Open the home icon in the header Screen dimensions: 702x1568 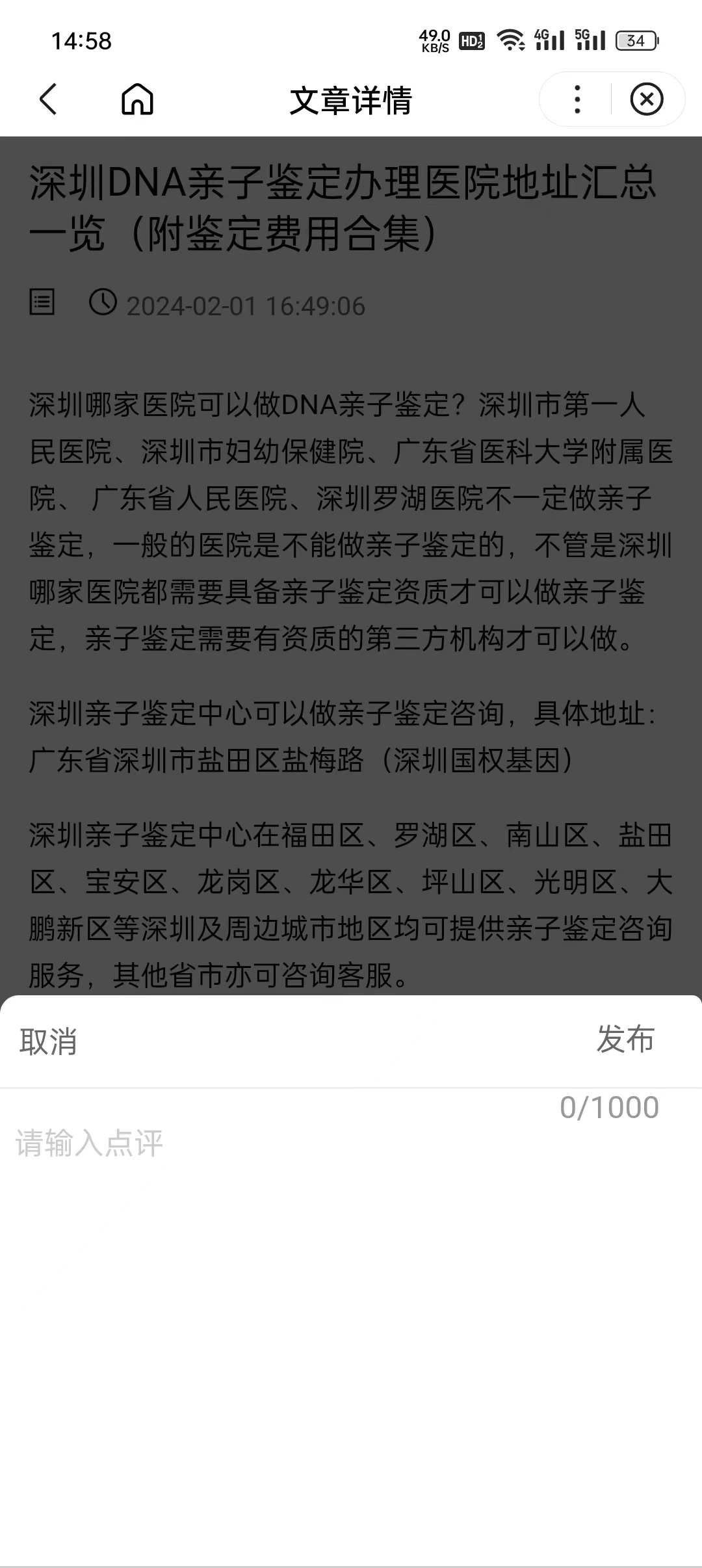click(x=137, y=99)
